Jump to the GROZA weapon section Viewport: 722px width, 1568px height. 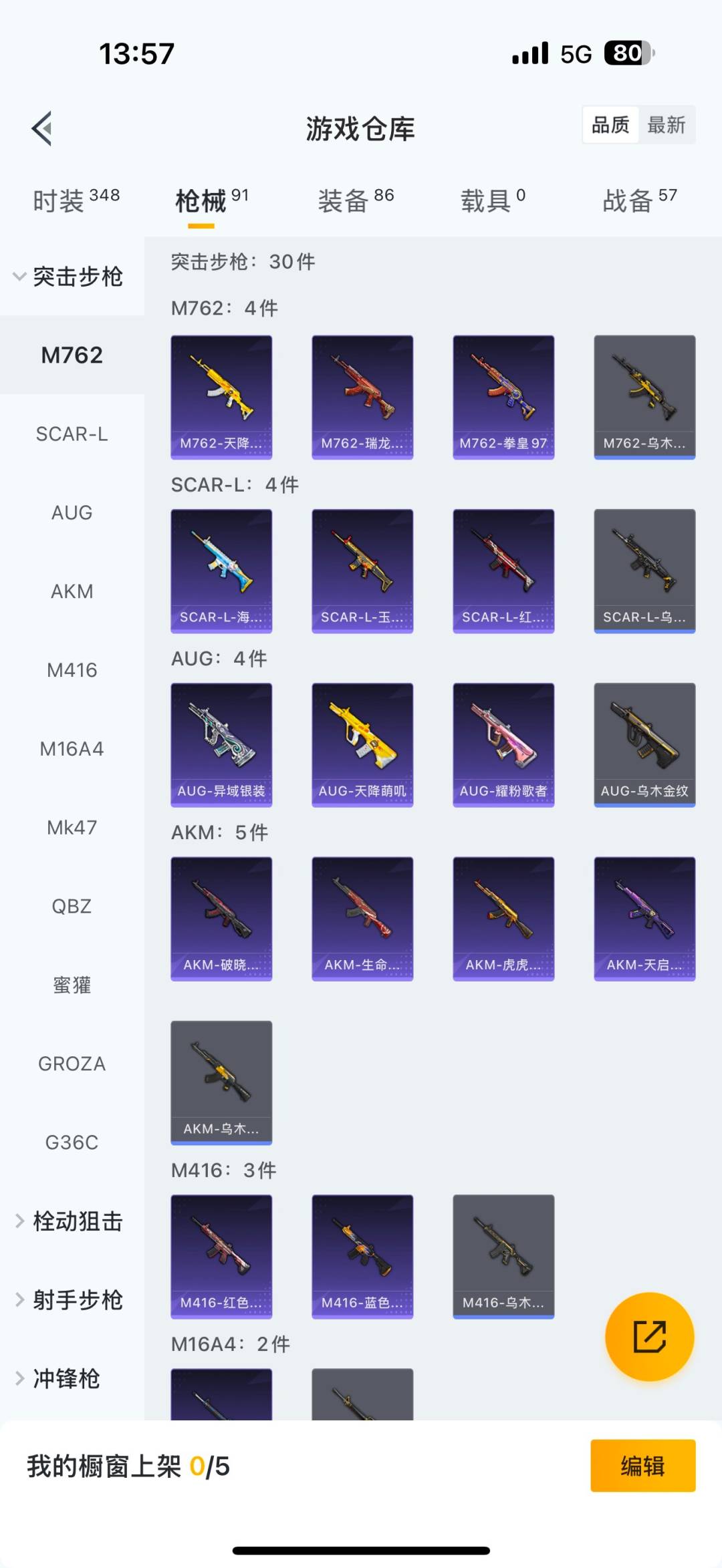[x=72, y=1064]
